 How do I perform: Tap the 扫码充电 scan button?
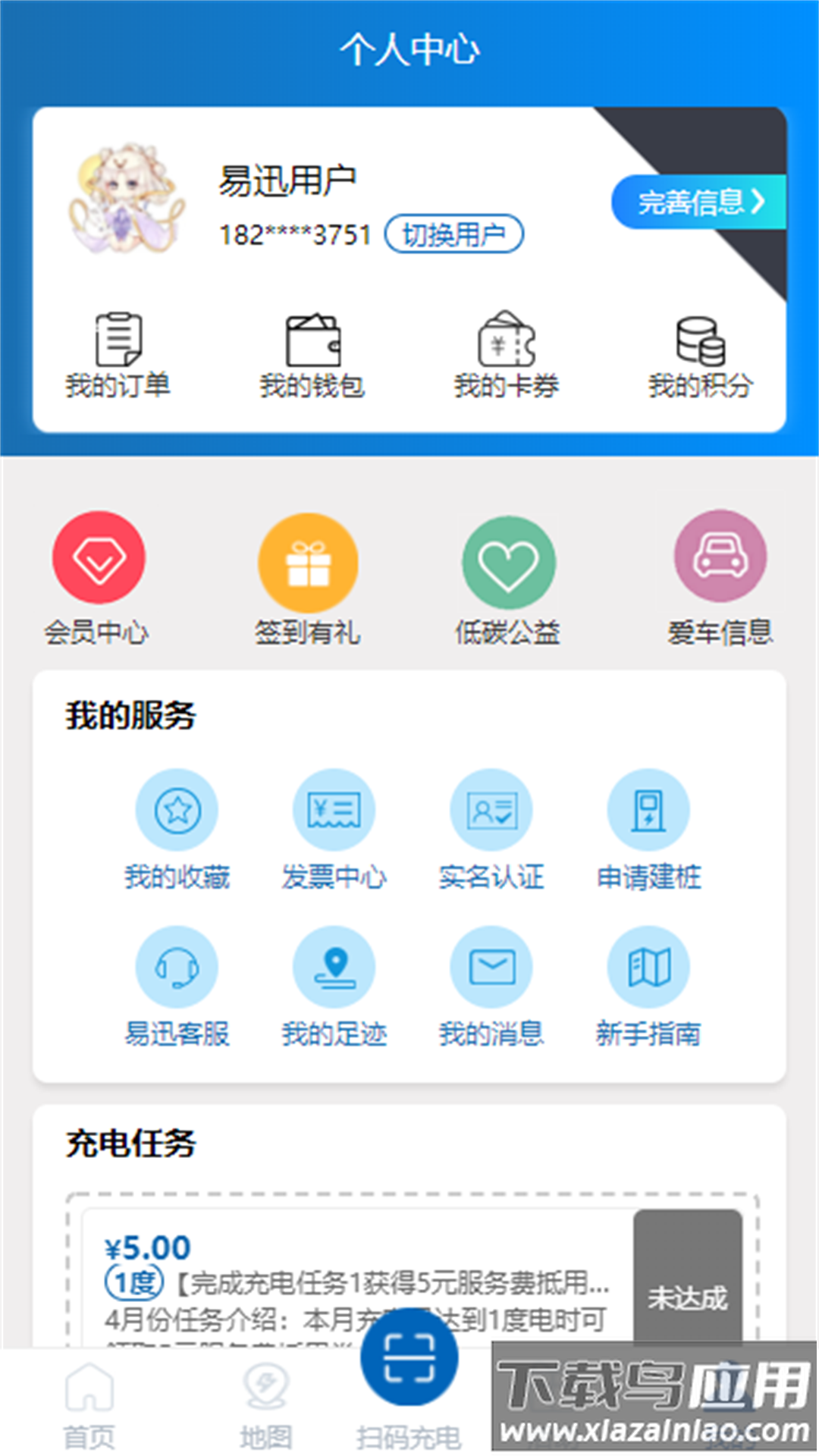click(x=409, y=1359)
